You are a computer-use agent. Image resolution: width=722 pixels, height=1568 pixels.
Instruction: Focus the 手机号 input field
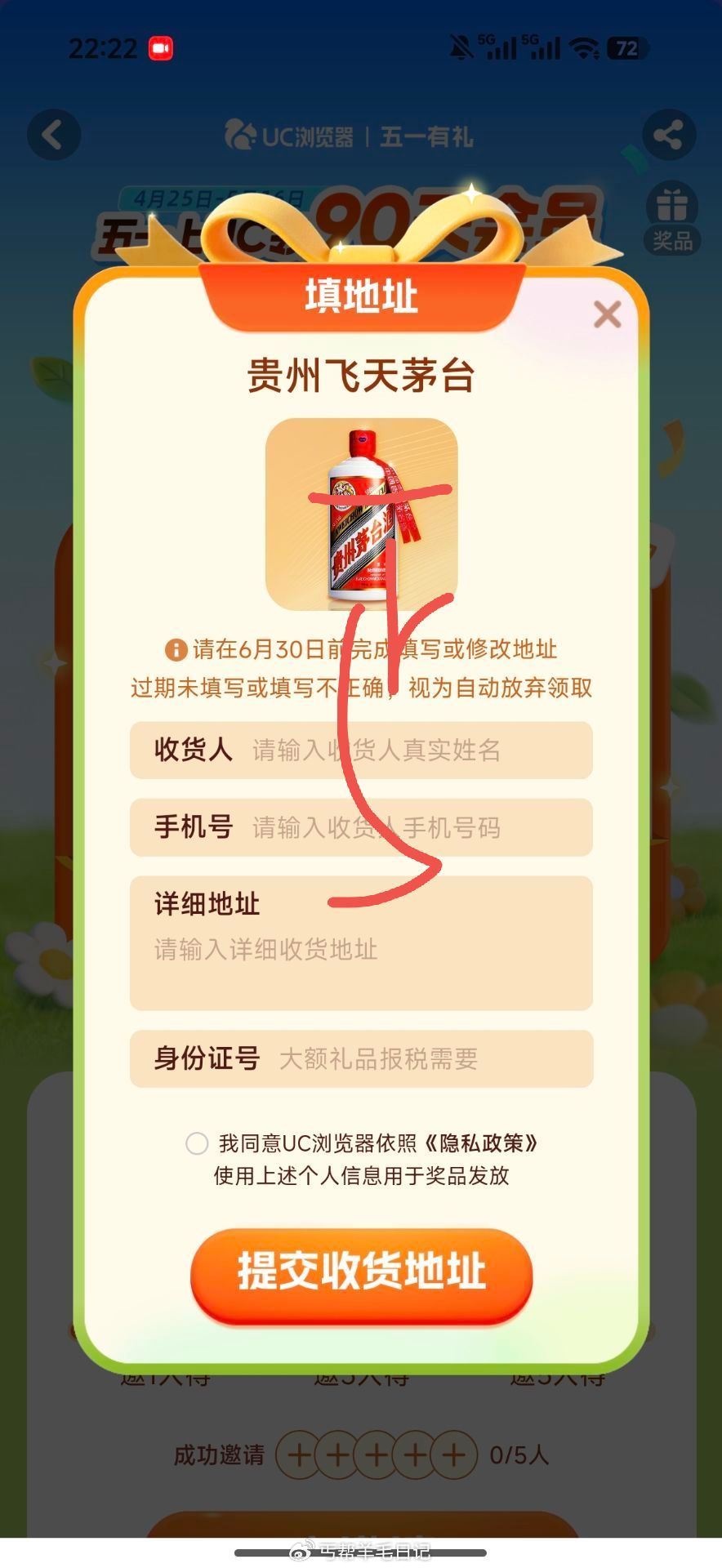click(x=361, y=827)
